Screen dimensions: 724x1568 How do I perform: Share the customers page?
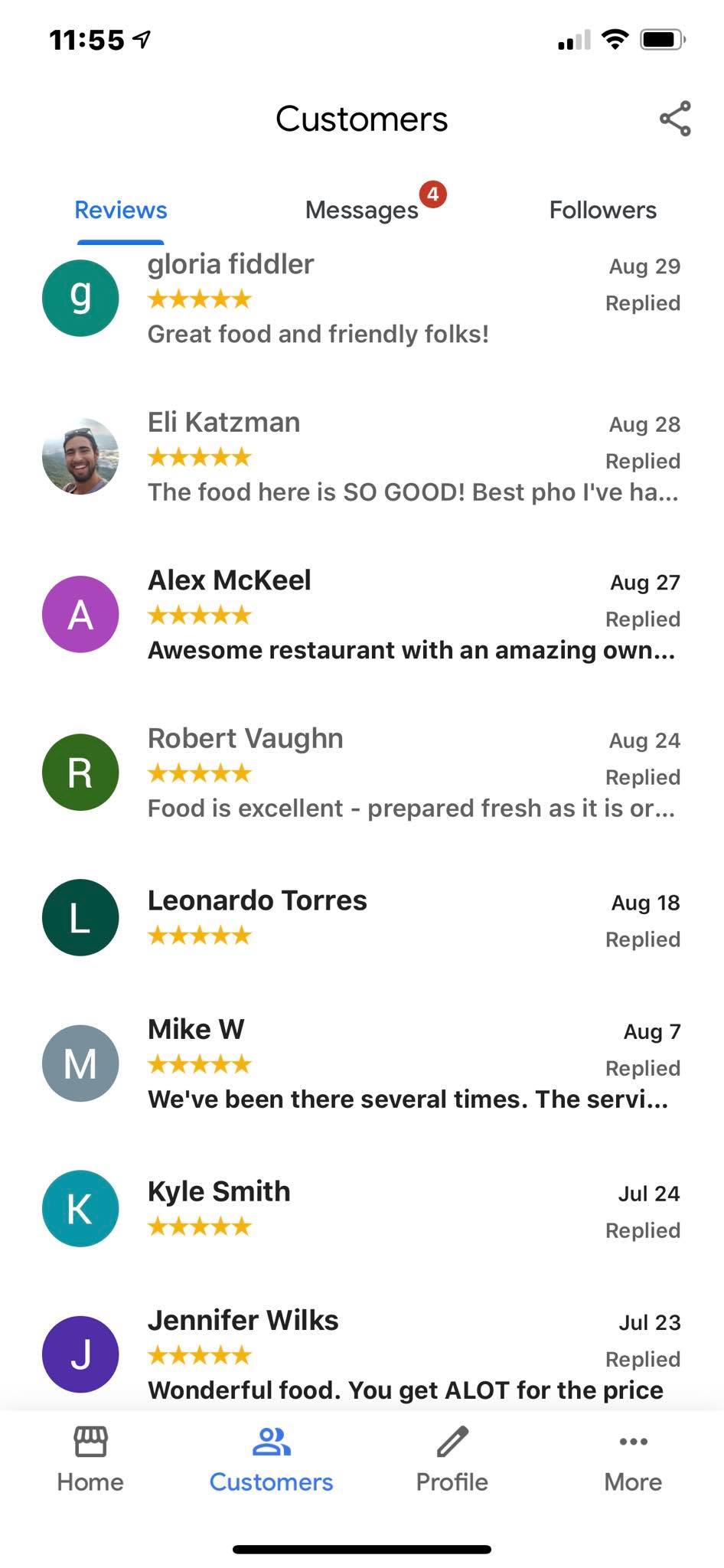(674, 119)
